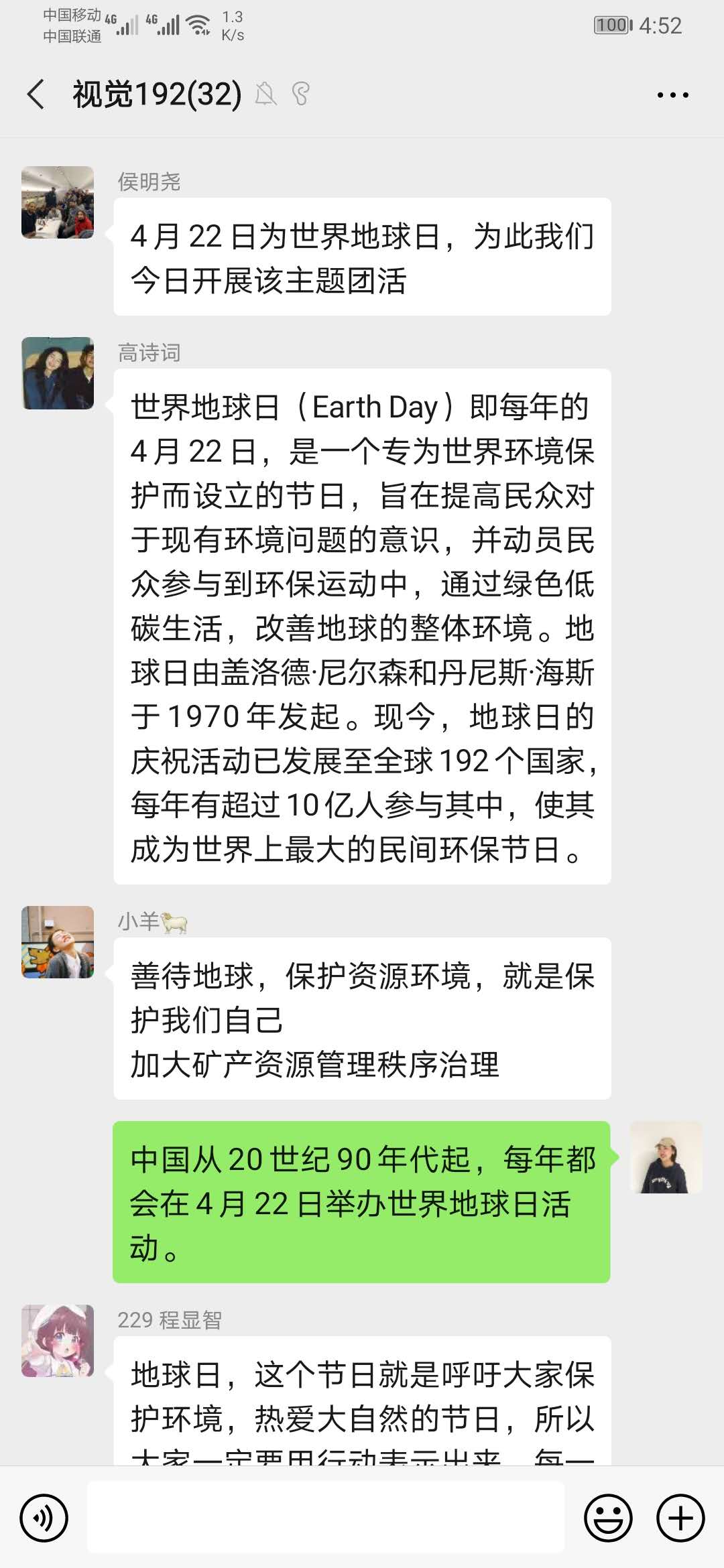This screenshot has width=724, height=1568.
Task: View 侯明尧's profile avatar
Action: click(x=58, y=202)
